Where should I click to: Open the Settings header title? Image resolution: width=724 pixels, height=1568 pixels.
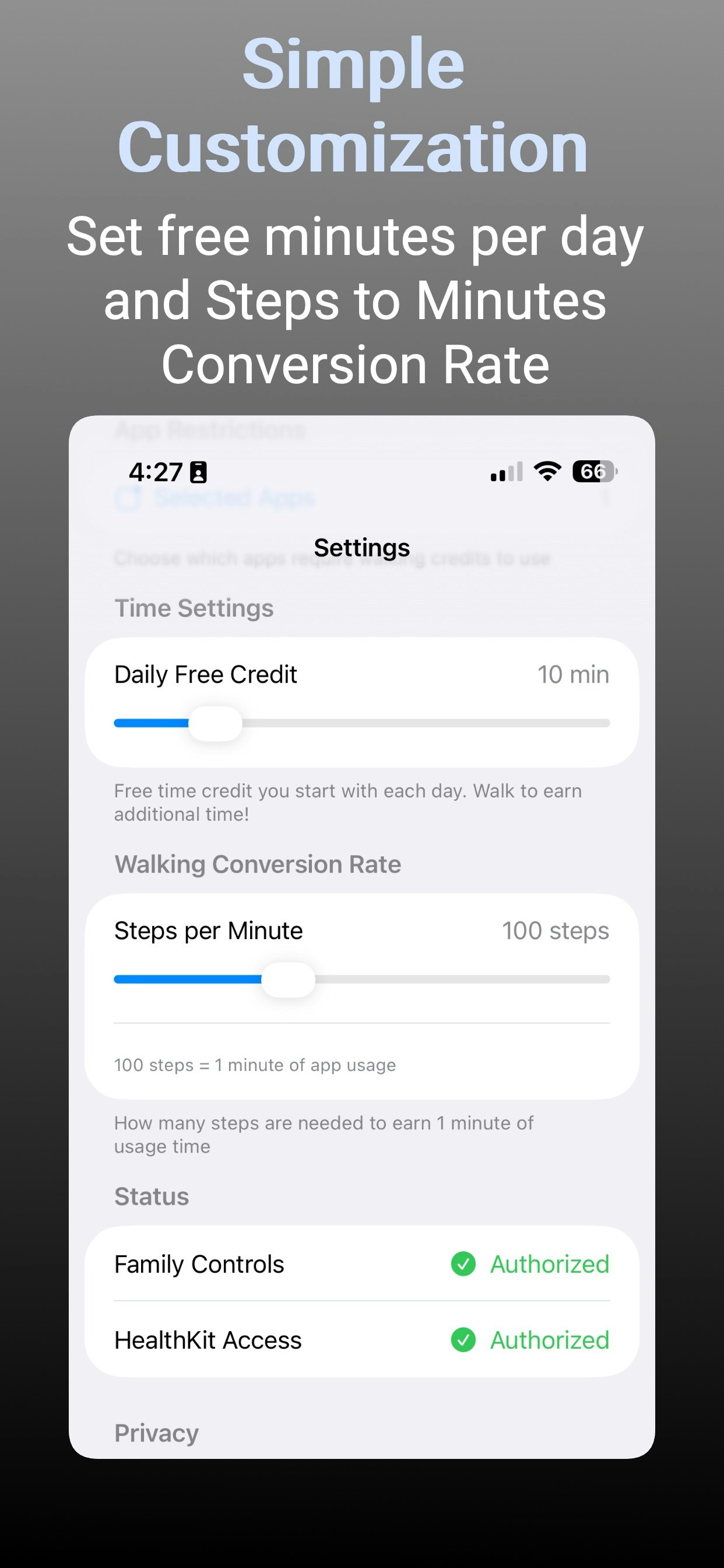(362, 547)
